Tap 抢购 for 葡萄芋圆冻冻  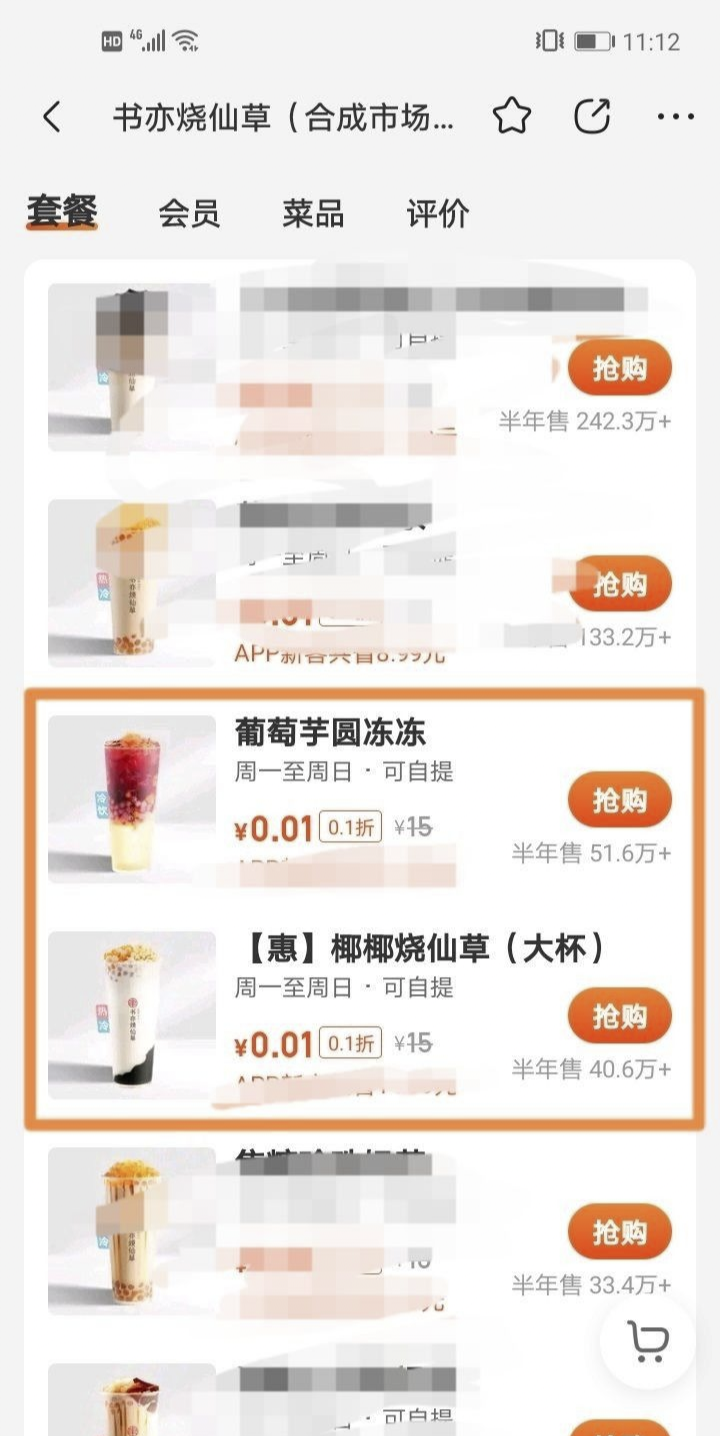tap(619, 800)
